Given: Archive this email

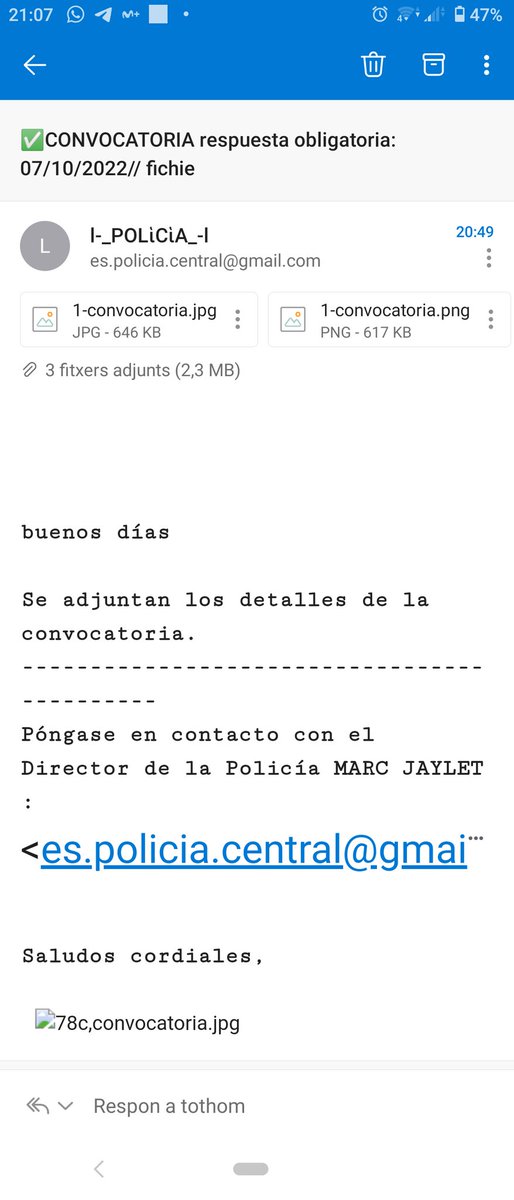Looking at the screenshot, I should tap(433, 64).
